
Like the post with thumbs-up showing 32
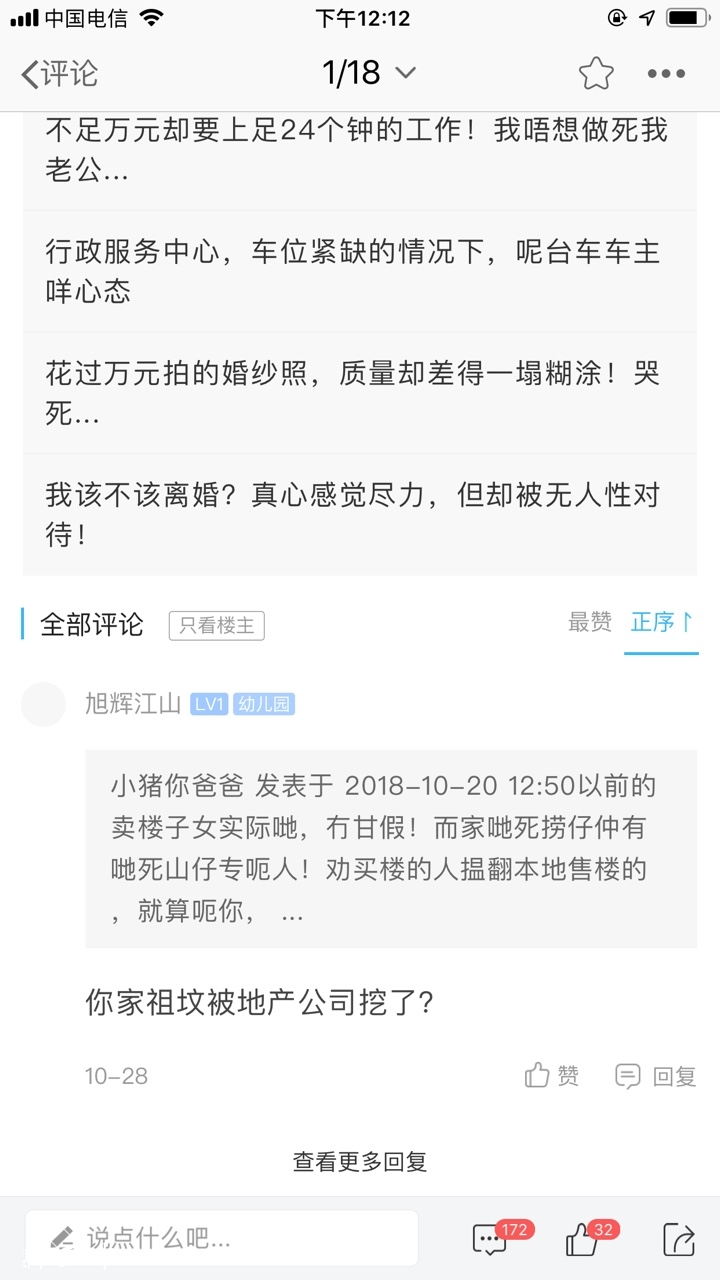(x=582, y=1240)
